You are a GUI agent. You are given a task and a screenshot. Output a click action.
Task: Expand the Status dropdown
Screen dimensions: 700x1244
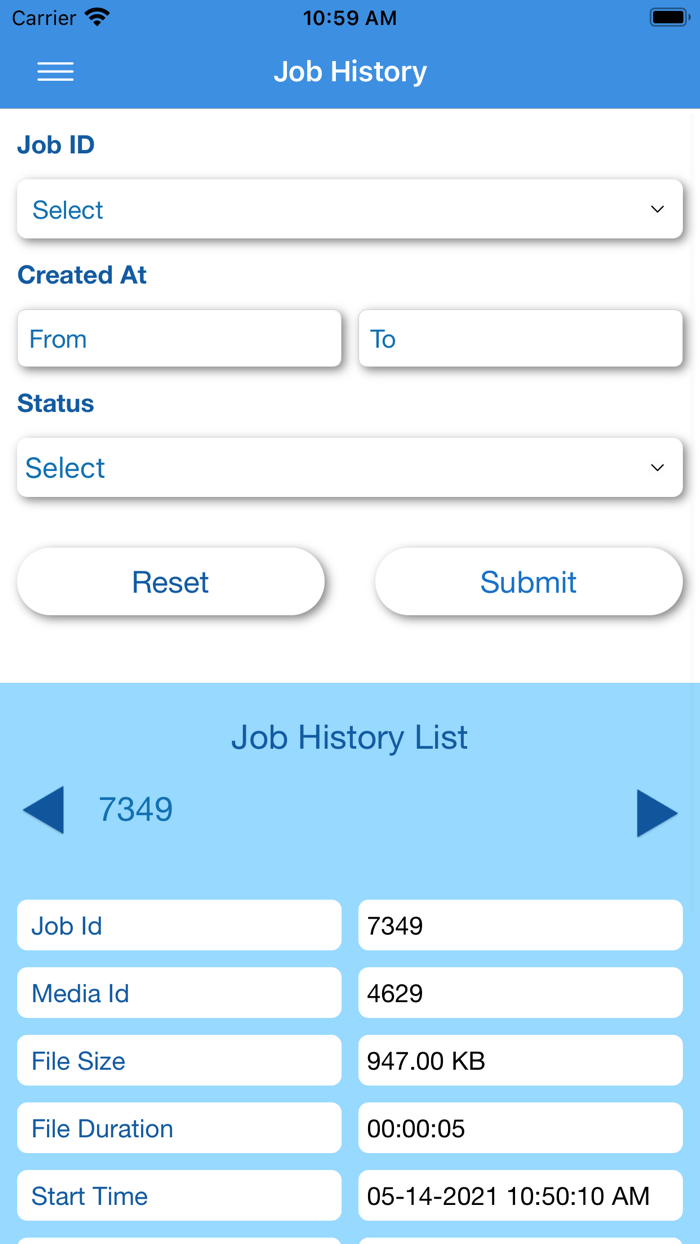[349, 468]
